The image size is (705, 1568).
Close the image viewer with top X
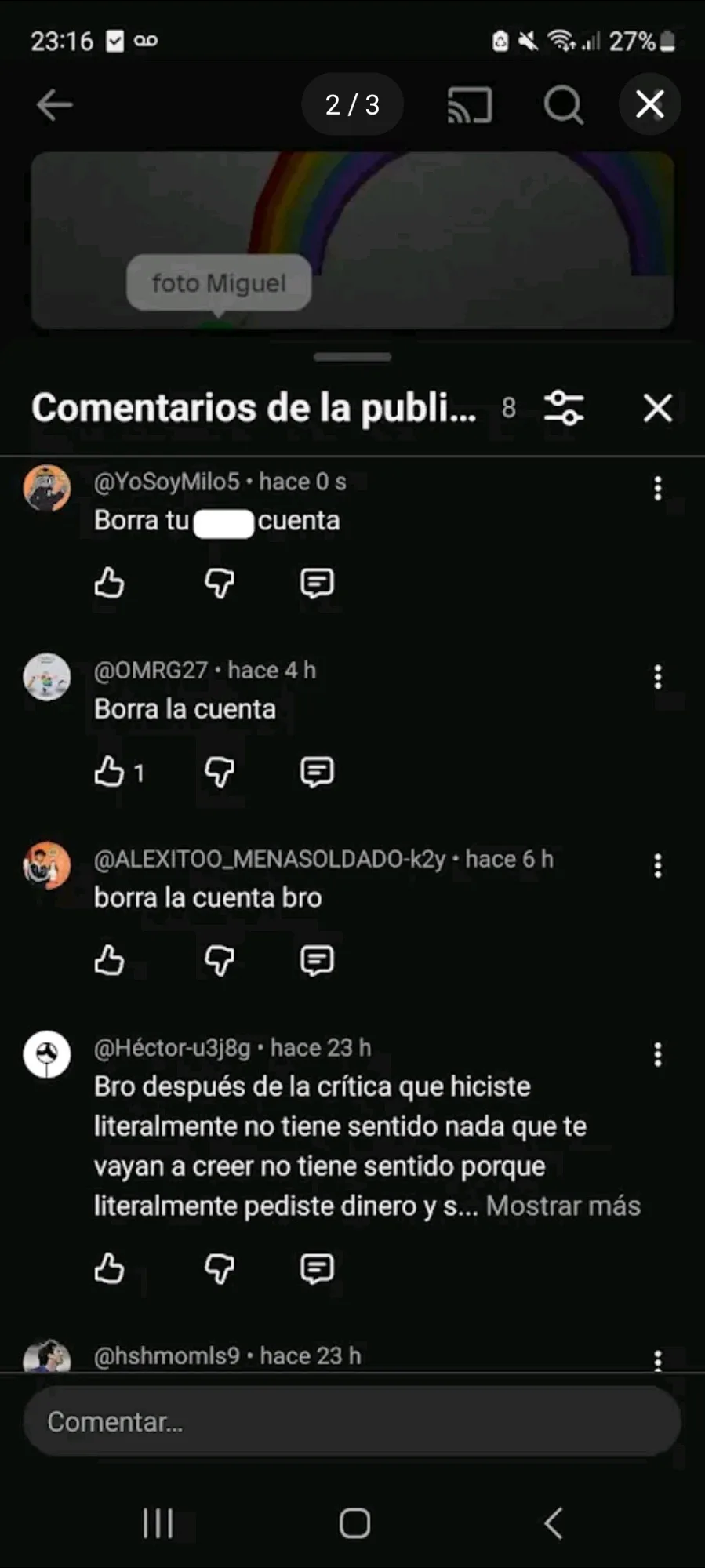(649, 104)
